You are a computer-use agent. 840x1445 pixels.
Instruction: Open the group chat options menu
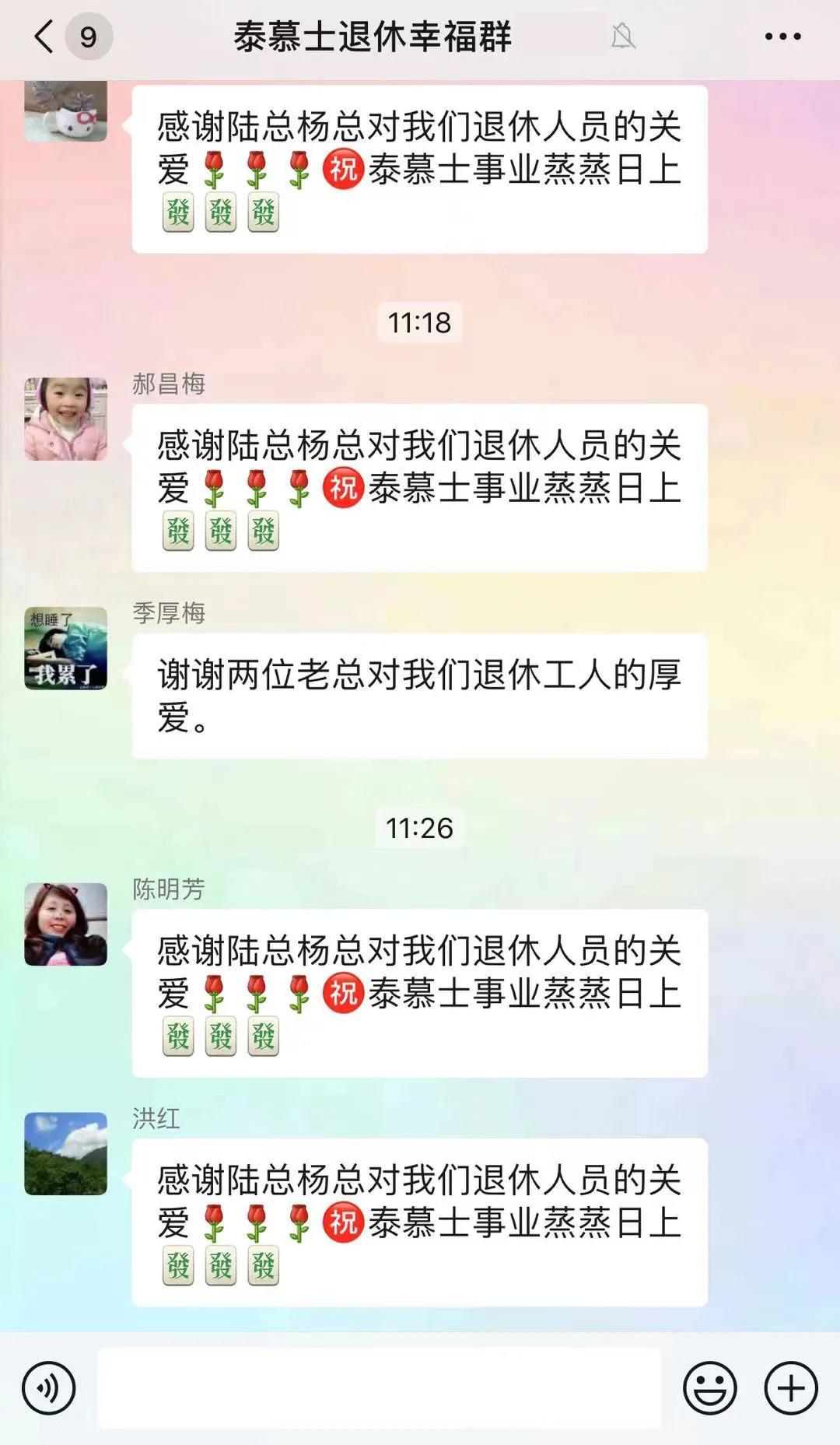(782, 37)
